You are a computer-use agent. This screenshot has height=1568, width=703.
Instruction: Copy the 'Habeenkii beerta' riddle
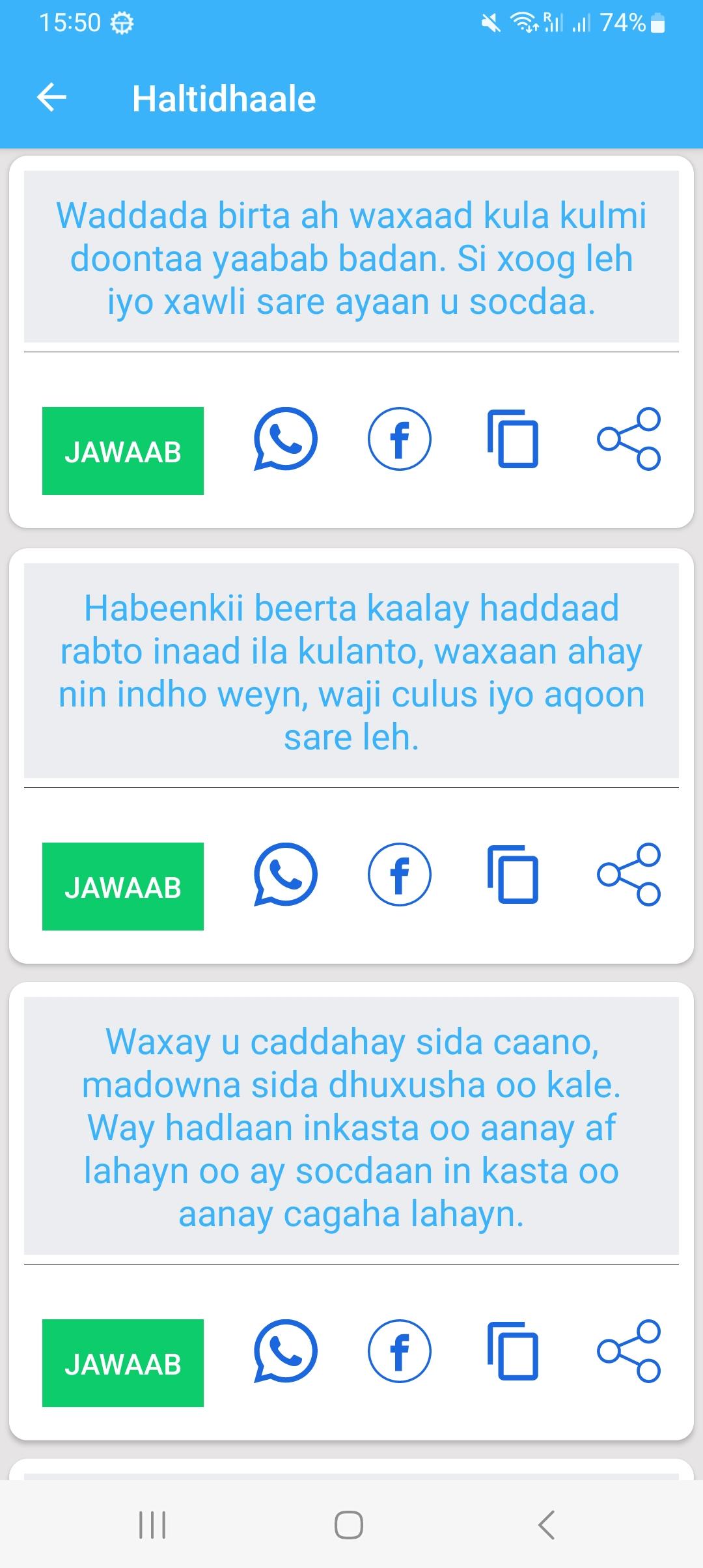[513, 875]
